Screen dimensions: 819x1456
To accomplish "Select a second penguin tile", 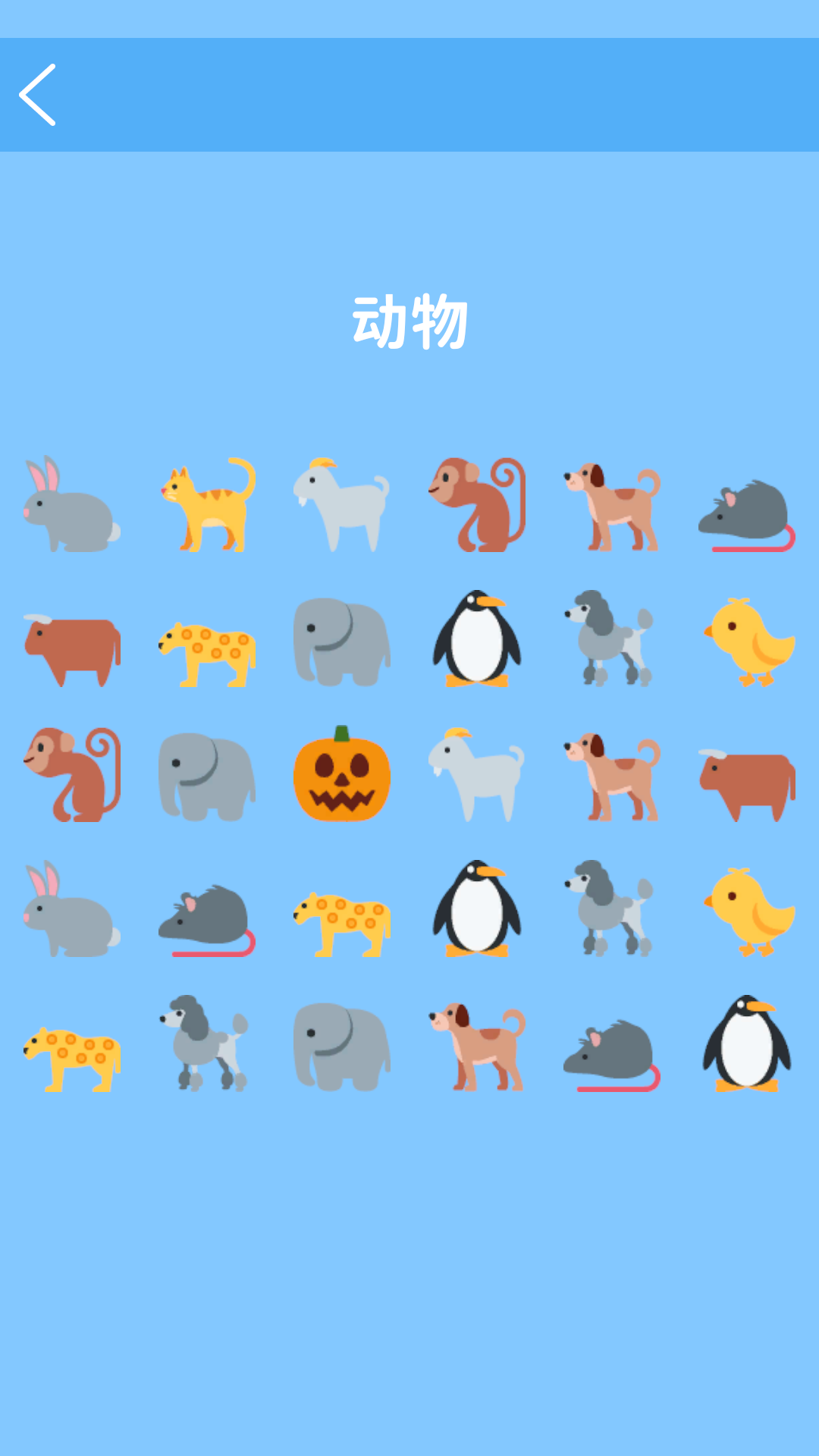I will [x=477, y=910].
